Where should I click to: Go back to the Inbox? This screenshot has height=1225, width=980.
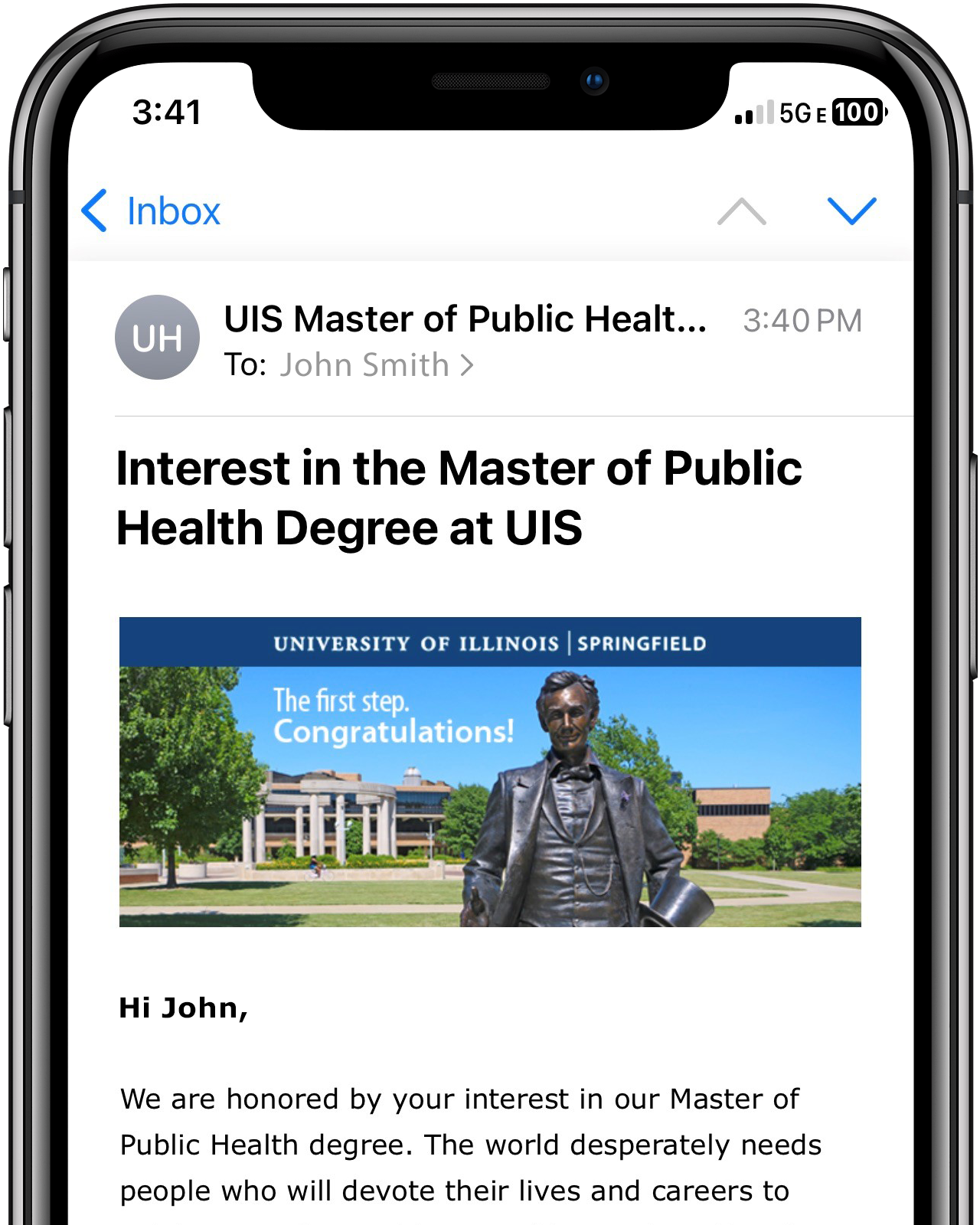(x=151, y=211)
